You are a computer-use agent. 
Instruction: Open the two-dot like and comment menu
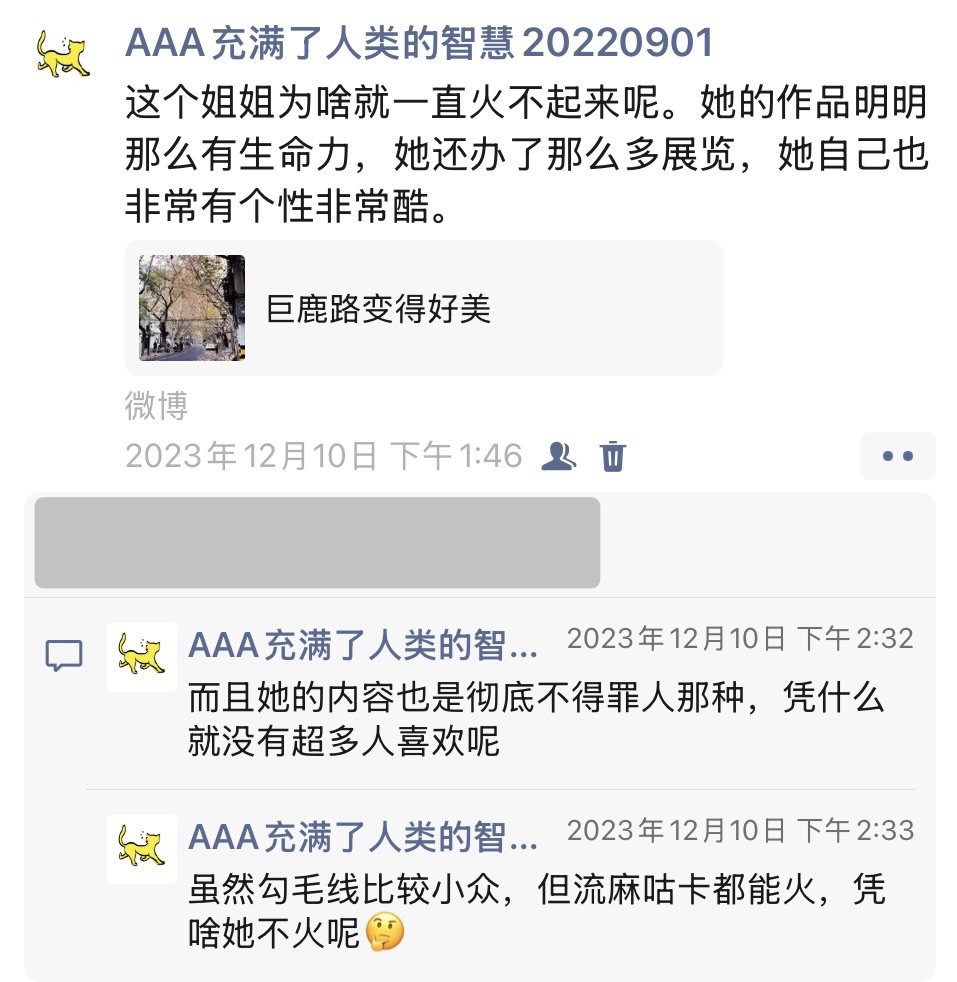[x=897, y=456]
